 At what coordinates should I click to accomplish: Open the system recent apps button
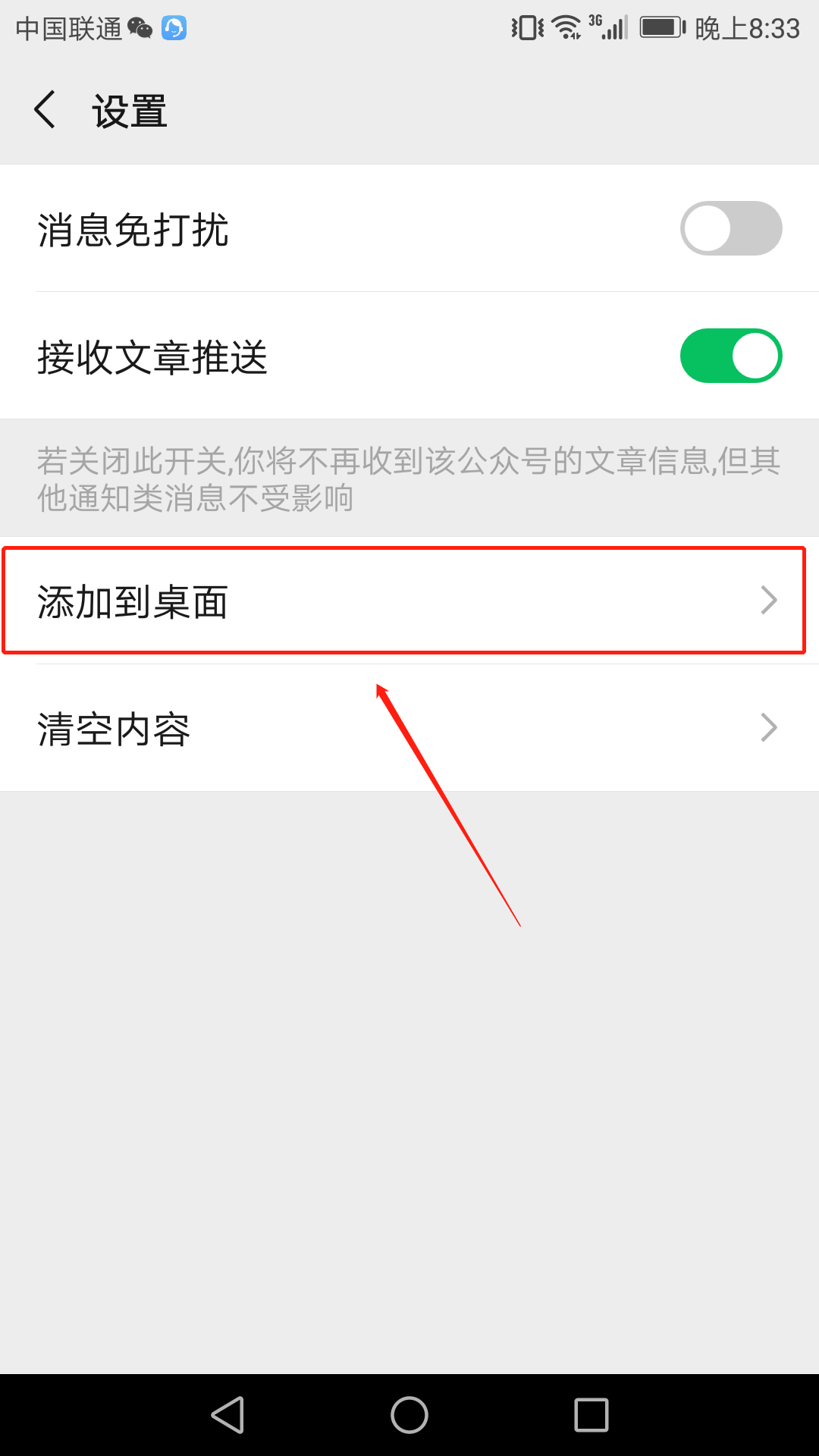[x=591, y=1415]
